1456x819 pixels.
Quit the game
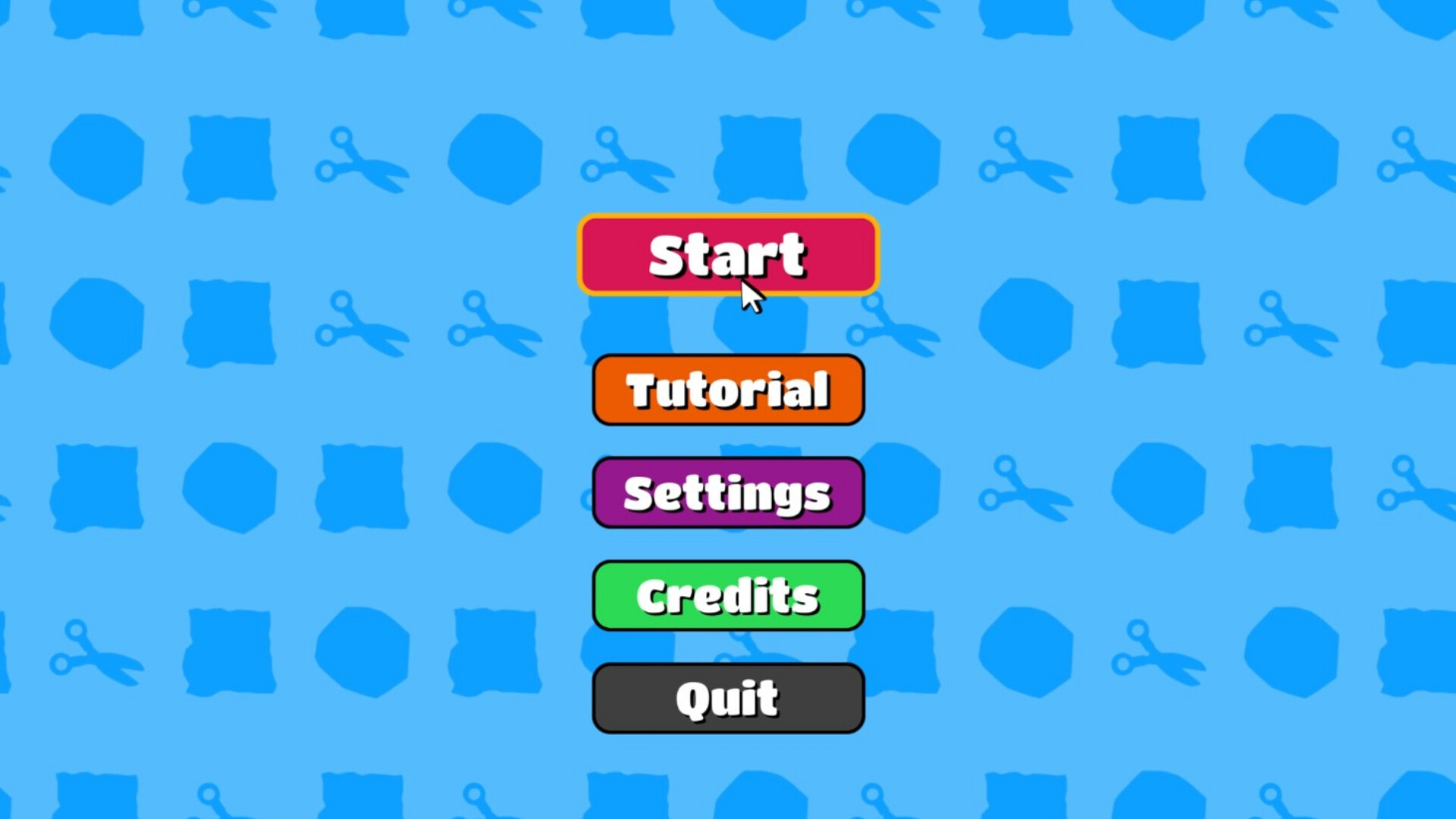pos(728,698)
